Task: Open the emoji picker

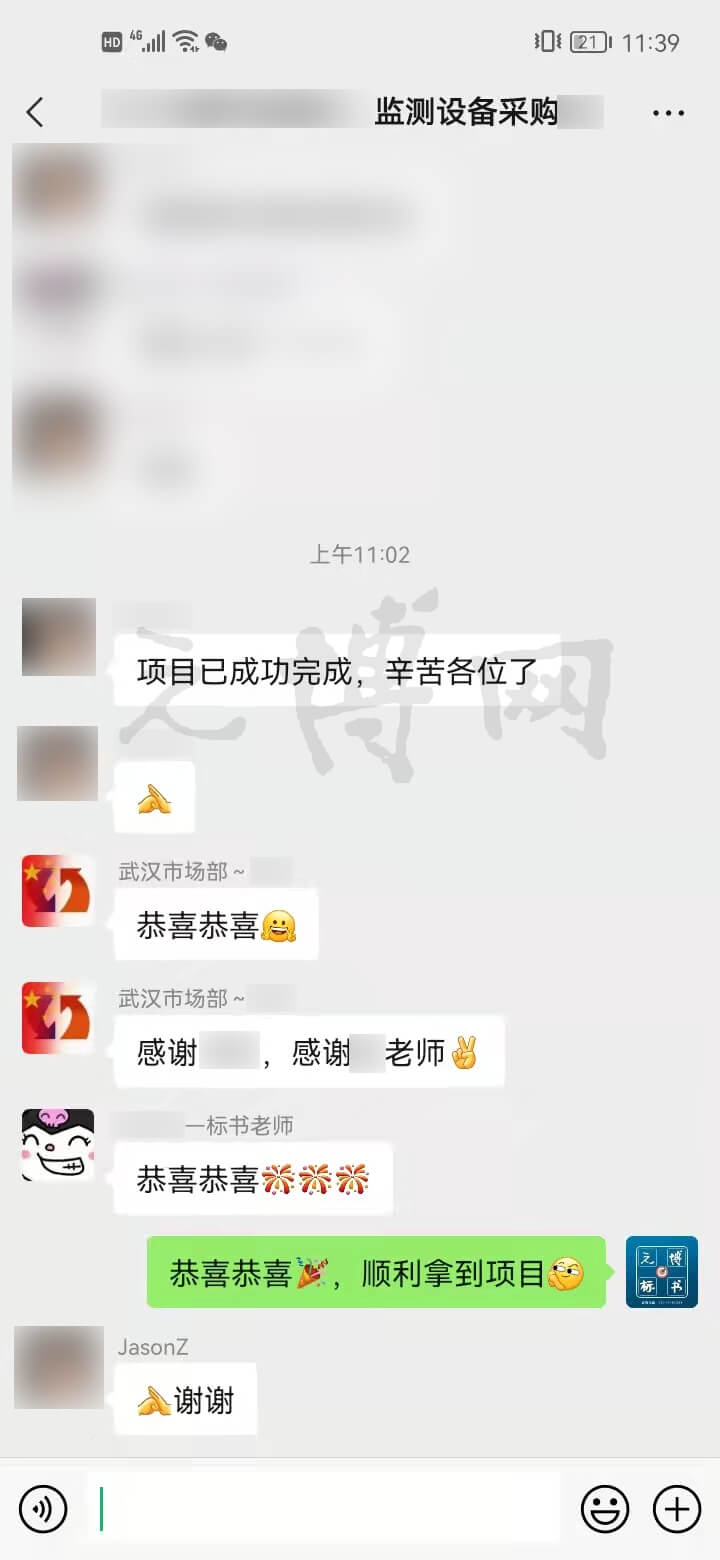Action: coord(605,1509)
